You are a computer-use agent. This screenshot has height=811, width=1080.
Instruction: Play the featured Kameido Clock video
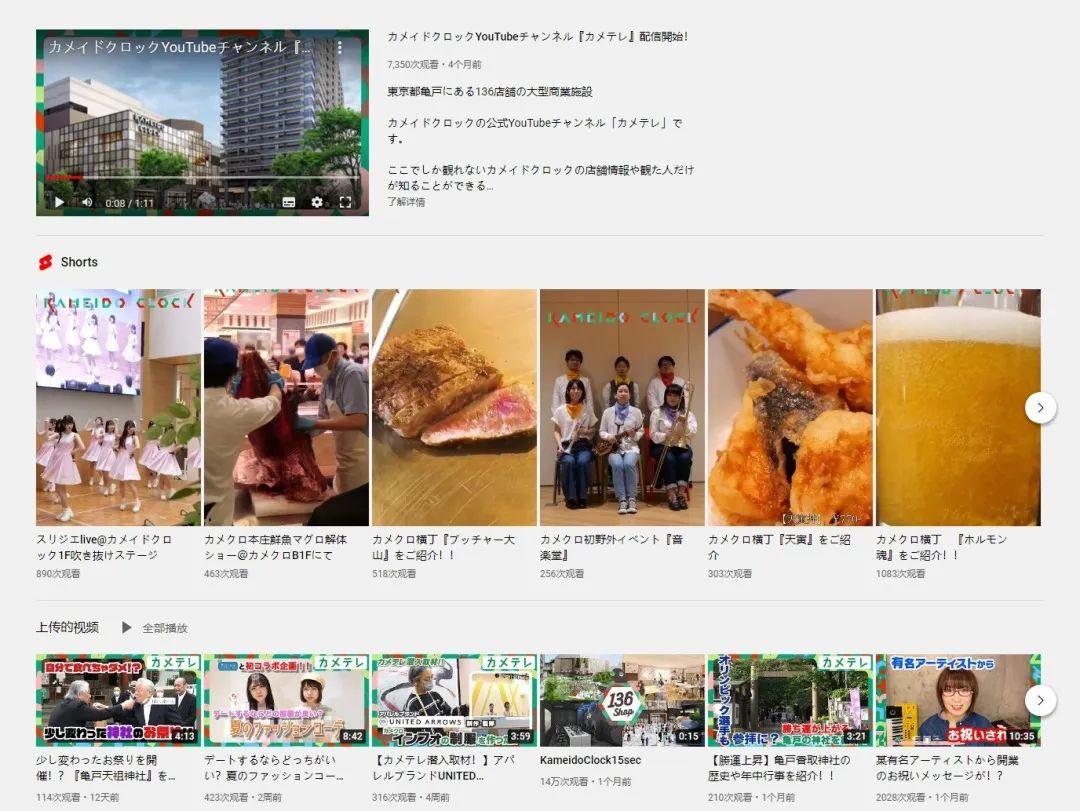pyautogui.click(x=58, y=202)
